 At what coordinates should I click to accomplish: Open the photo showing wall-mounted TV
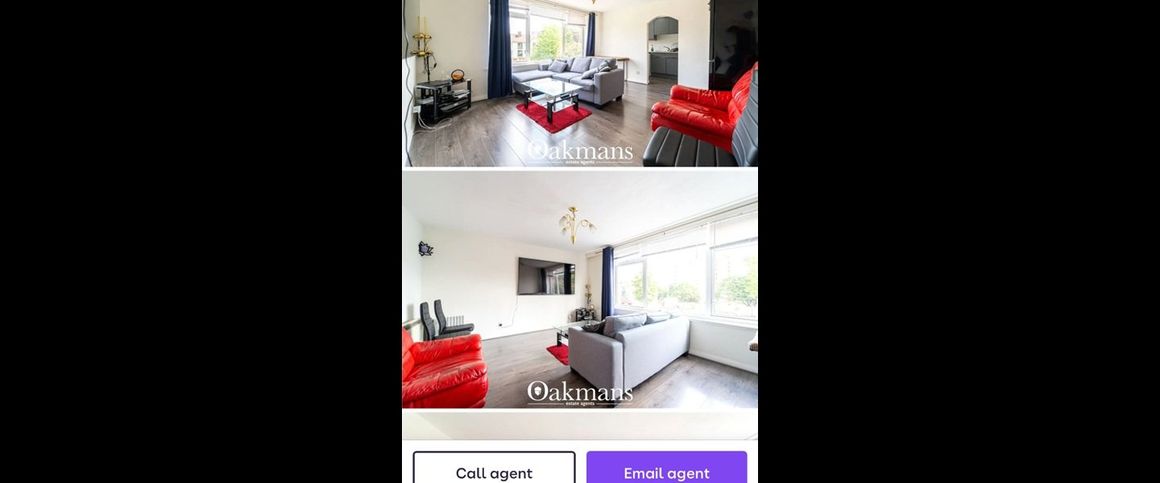tap(580, 290)
